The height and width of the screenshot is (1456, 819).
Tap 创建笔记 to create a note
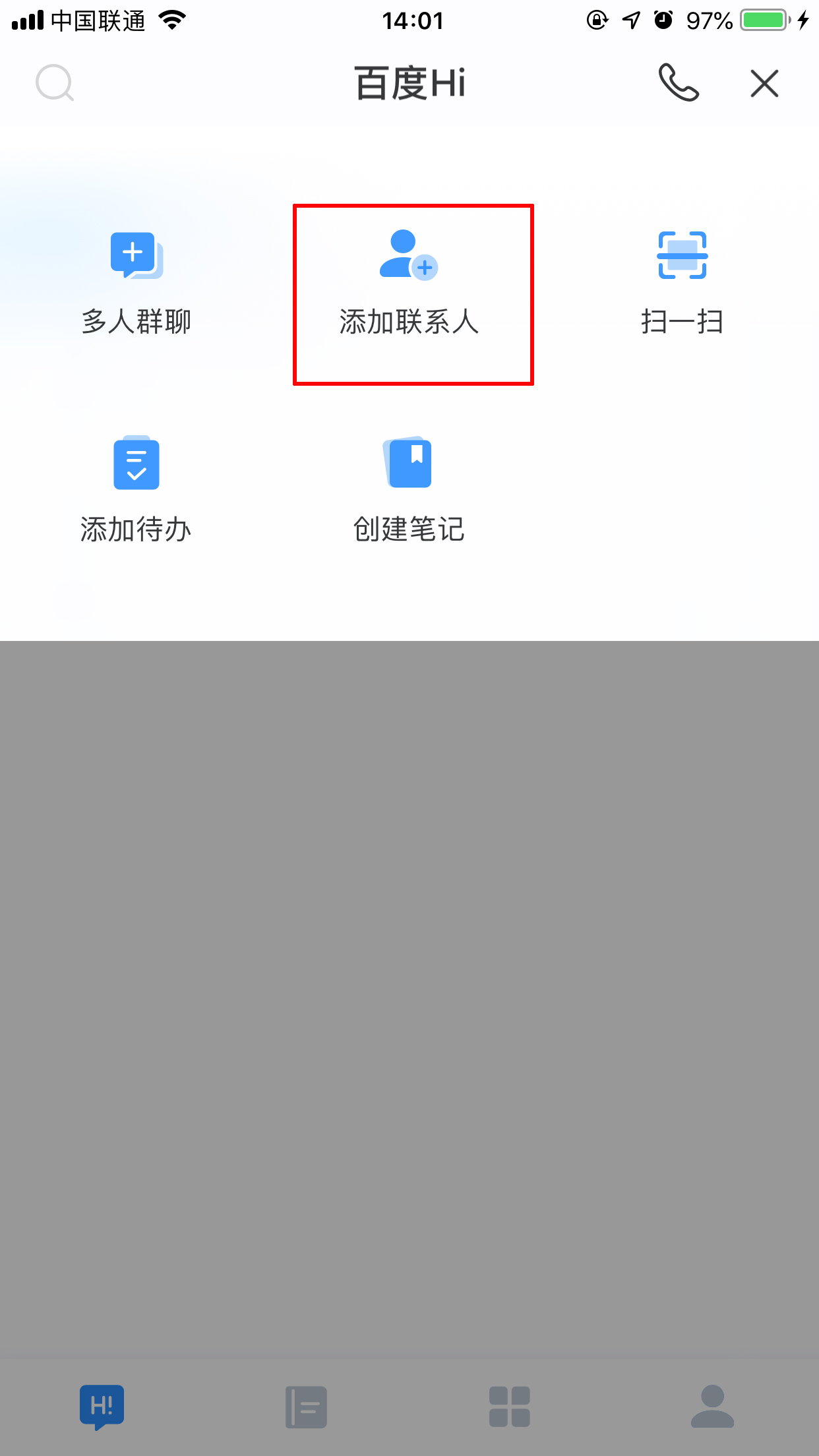click(x=409, y=489)
